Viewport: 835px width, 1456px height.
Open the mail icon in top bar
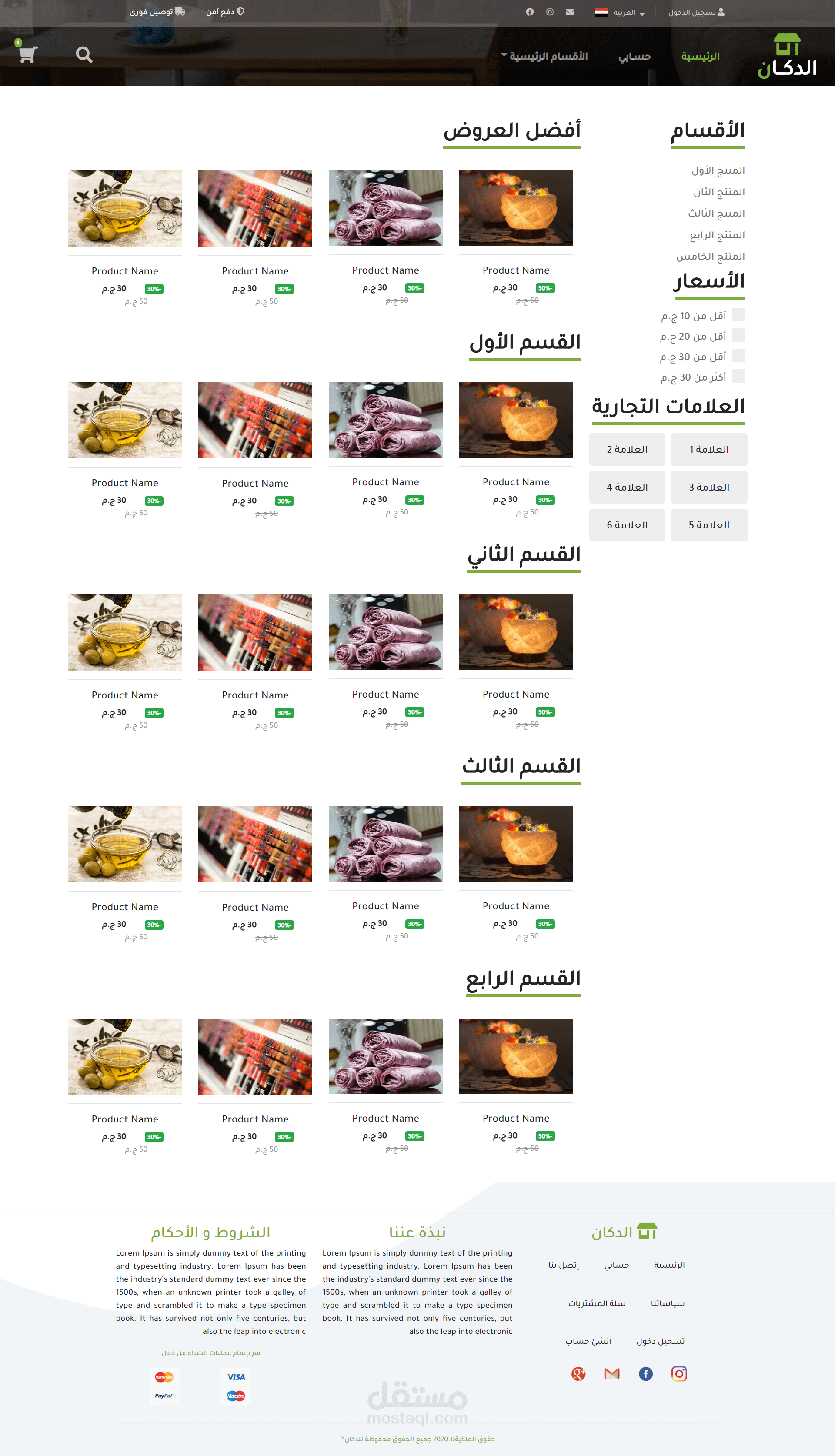pos(569,12)
